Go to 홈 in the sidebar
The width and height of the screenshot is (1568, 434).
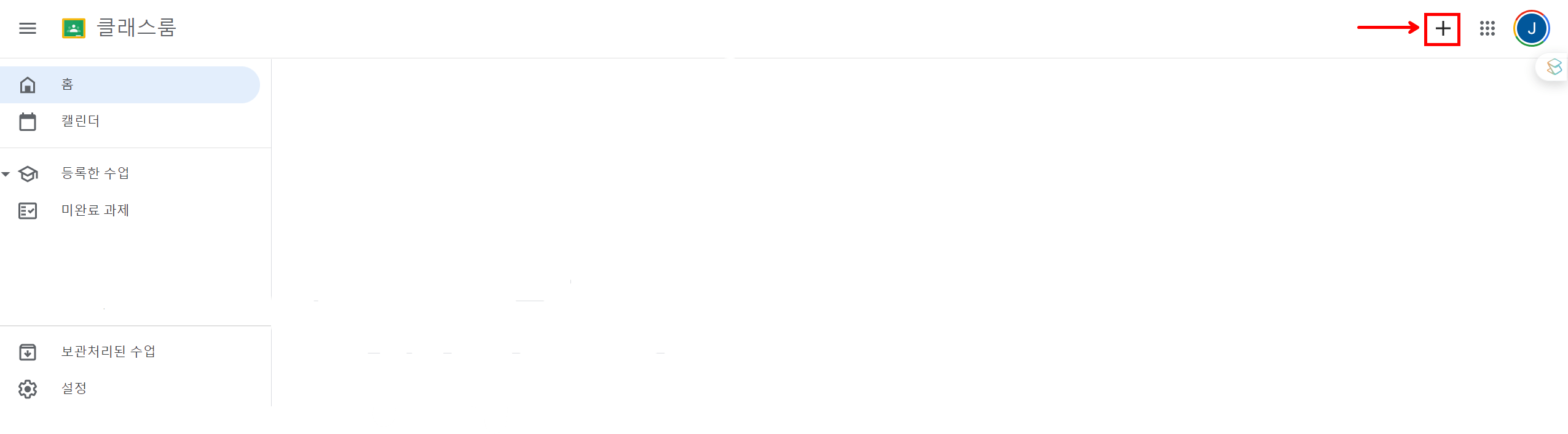[68, 85]
